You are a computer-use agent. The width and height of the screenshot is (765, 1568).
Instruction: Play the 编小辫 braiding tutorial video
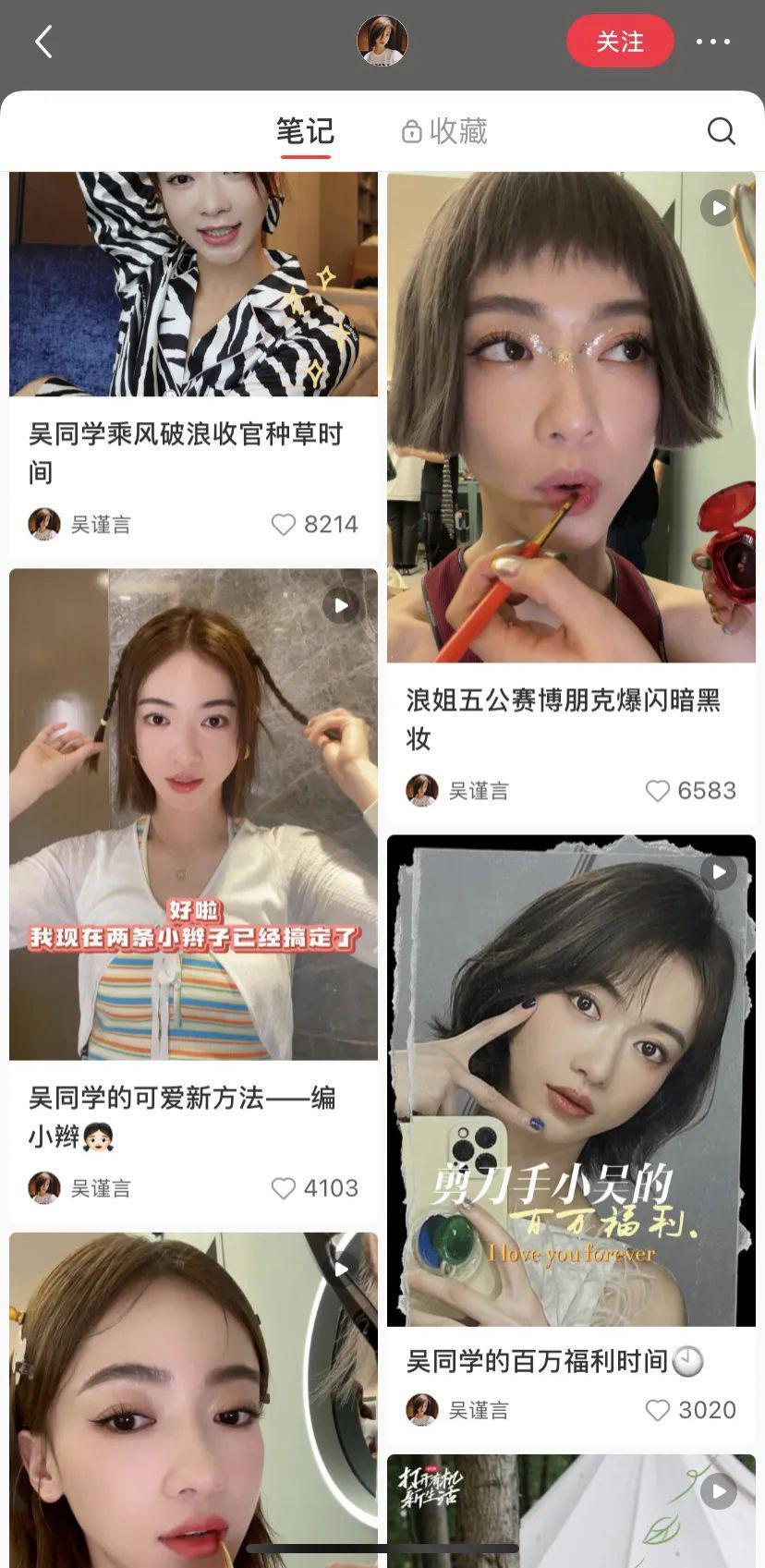(340, 605)
